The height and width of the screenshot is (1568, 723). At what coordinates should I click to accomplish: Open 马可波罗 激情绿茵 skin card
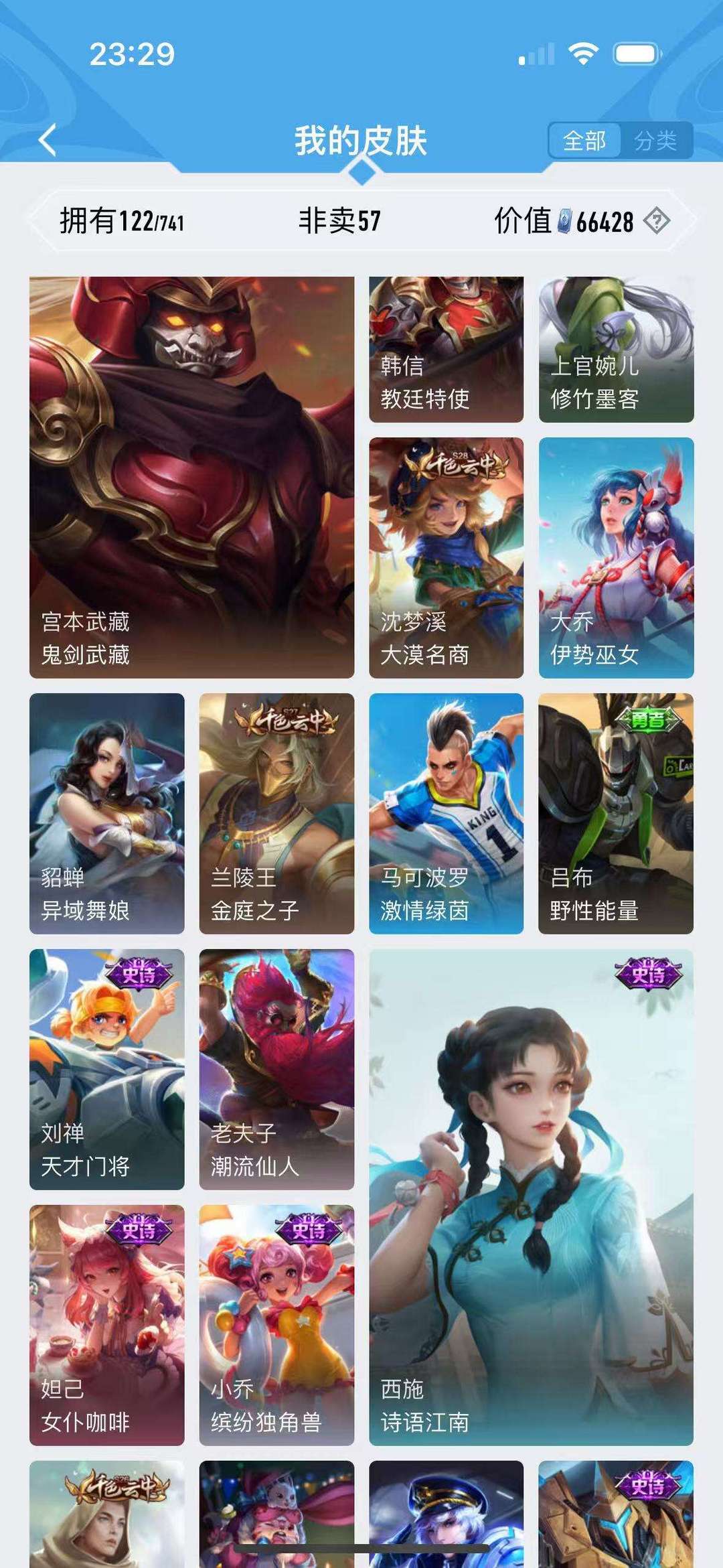coord(446,813)
